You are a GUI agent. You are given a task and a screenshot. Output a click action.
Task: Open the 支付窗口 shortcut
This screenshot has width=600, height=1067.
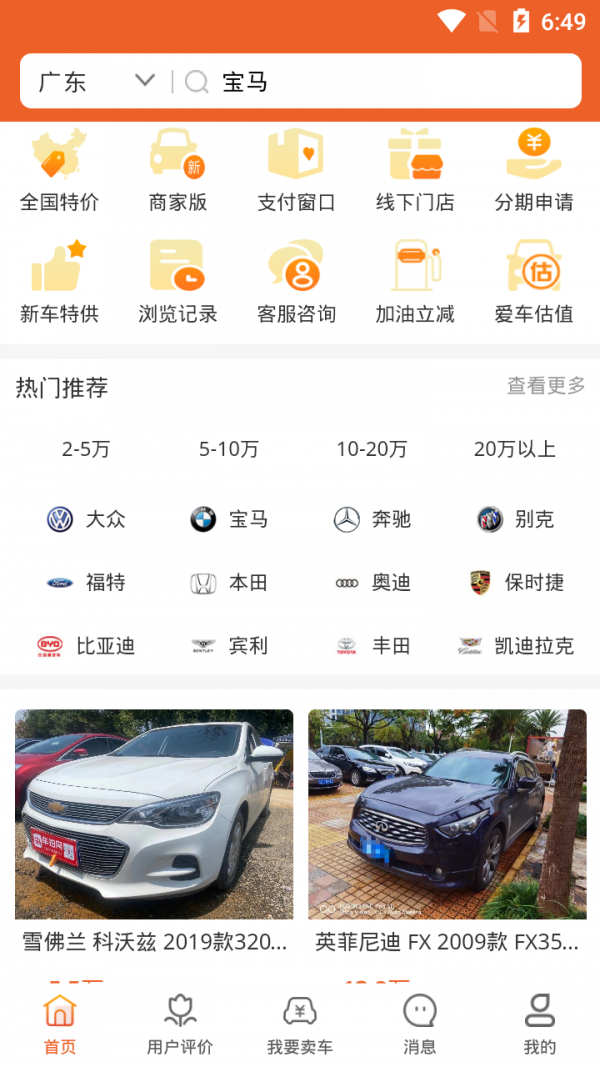pos(296,171)
